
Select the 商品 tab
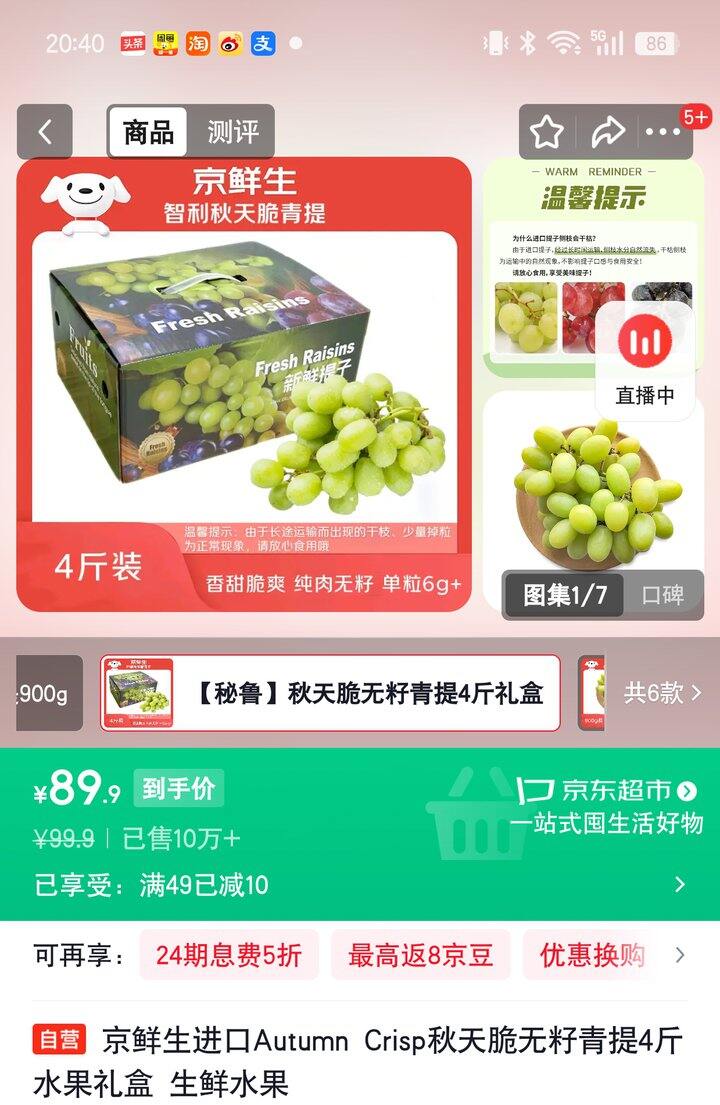coord(148,132)
